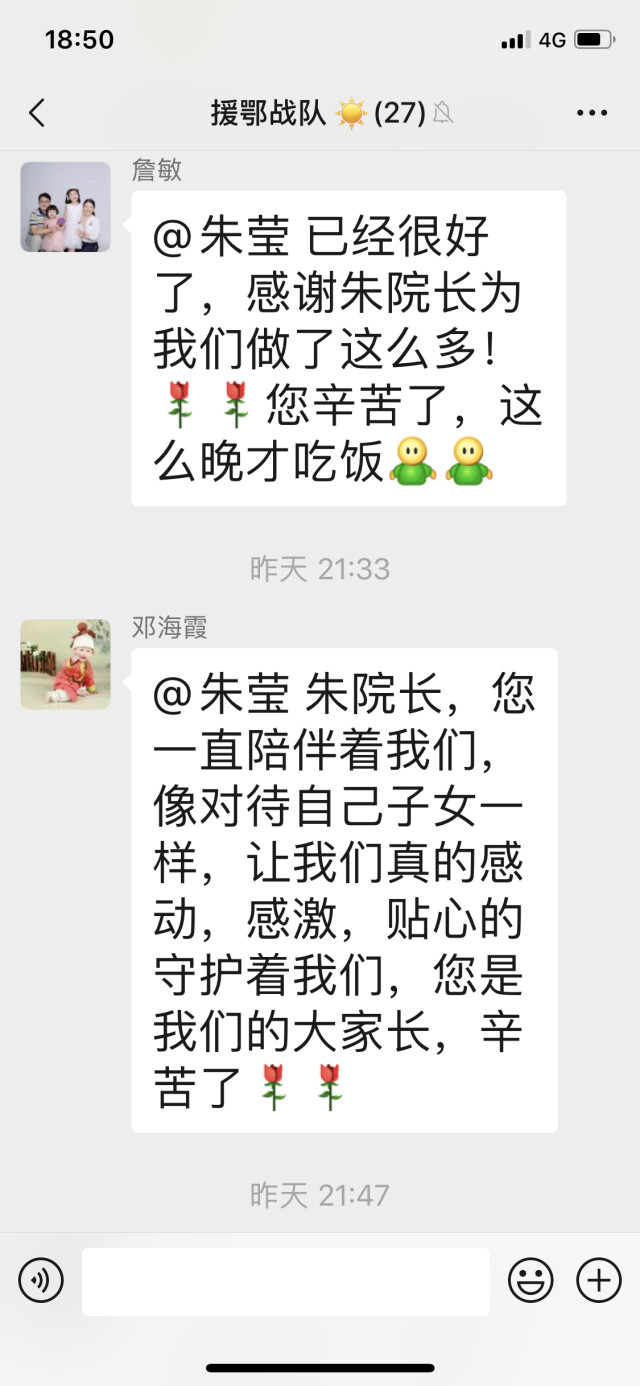Viewport: 640px width, 1386px height.
Task: Go back from 援鄂战队 chat
Action: [x=37, y=113]
